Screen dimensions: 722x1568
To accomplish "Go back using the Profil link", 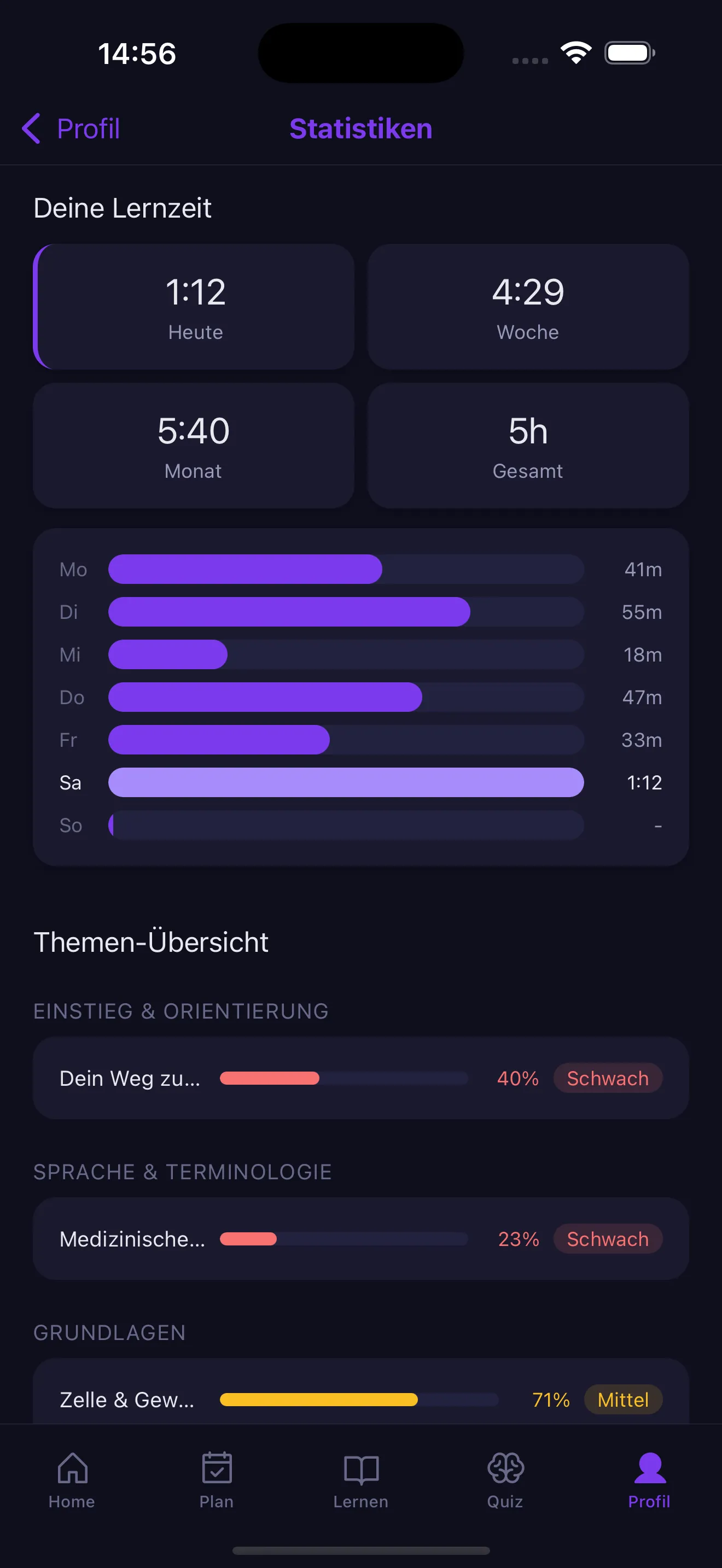I will 88,128.
